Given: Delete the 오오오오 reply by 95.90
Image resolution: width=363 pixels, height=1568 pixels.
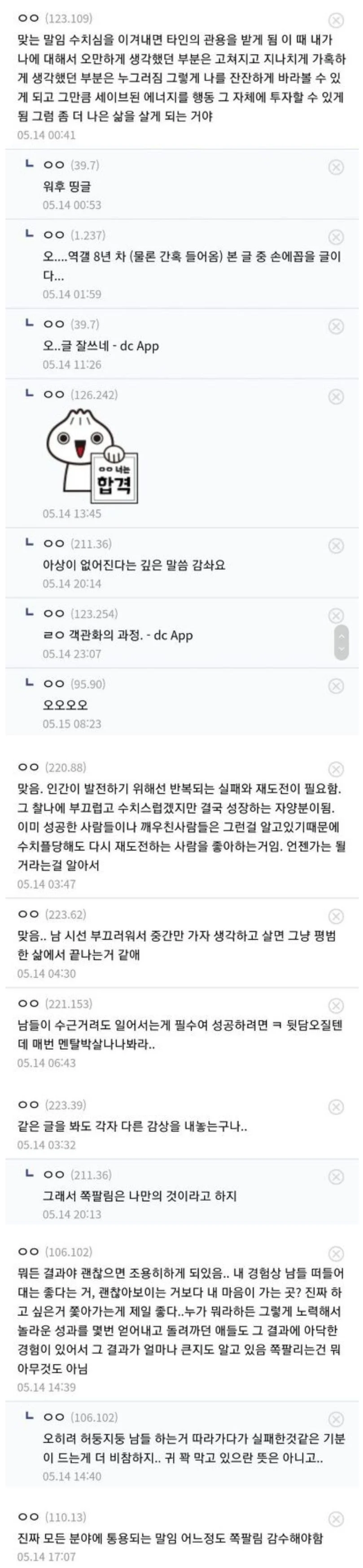Looking at the screenshot, I should (x=336, y=686).
